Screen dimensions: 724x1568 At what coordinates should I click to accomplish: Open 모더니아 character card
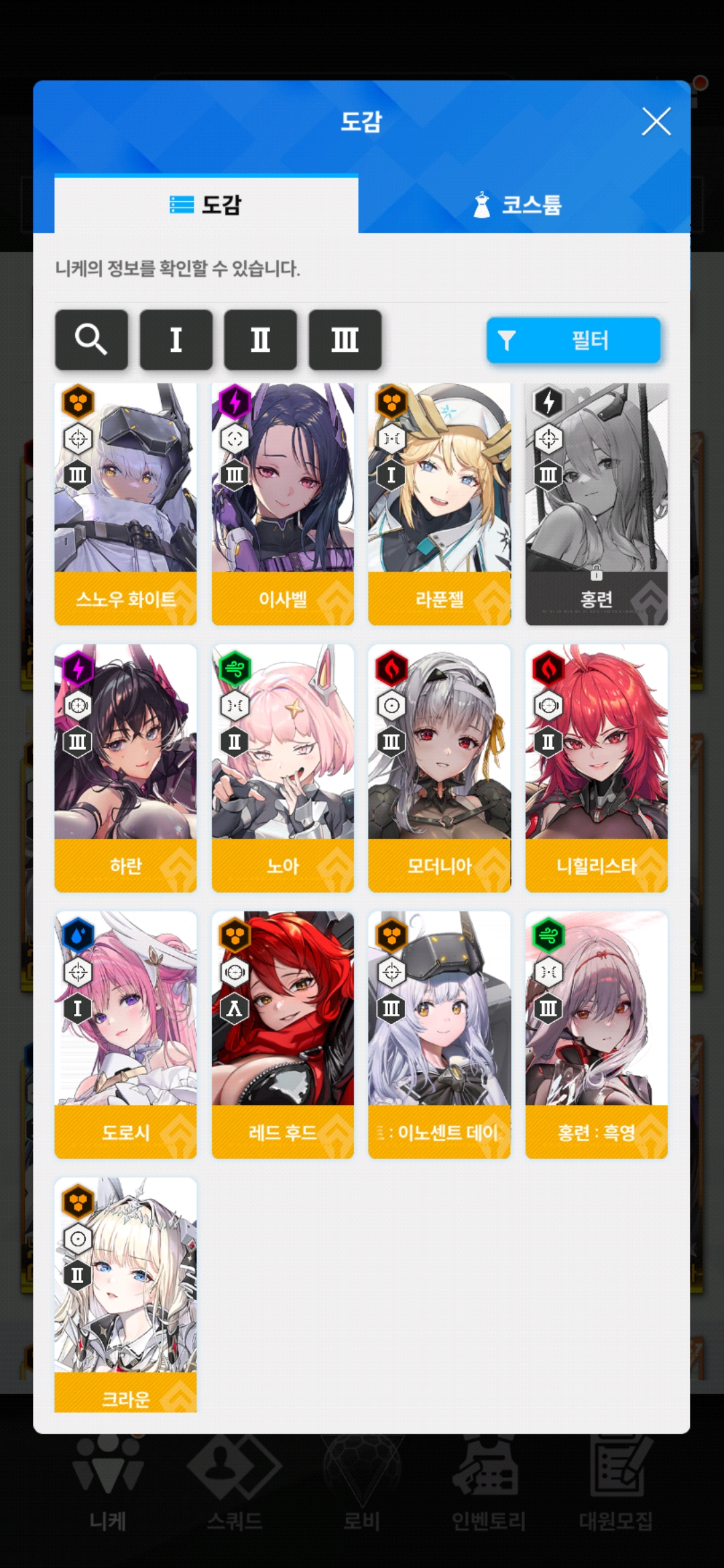[x=439, y=768]
